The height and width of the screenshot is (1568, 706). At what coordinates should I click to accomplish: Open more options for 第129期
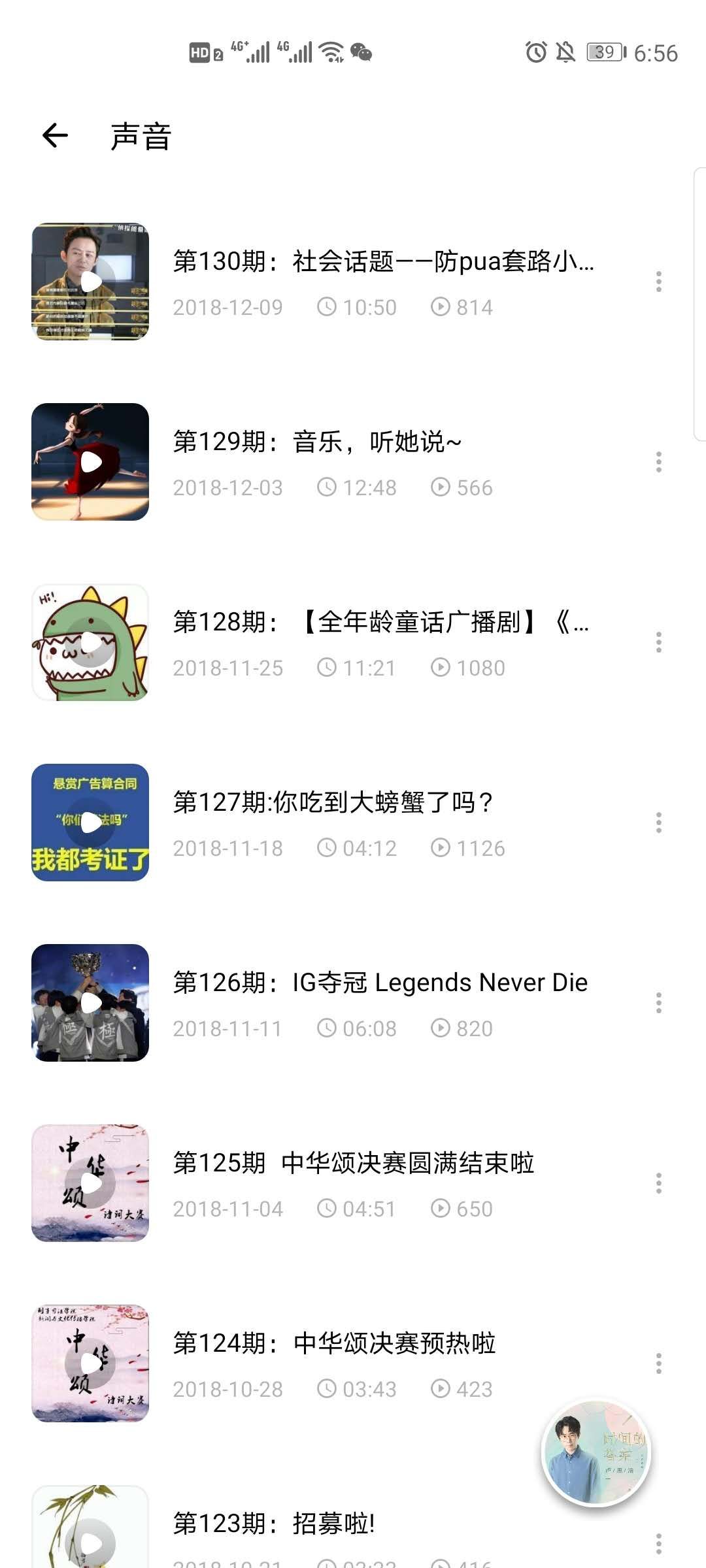(658, 462)
